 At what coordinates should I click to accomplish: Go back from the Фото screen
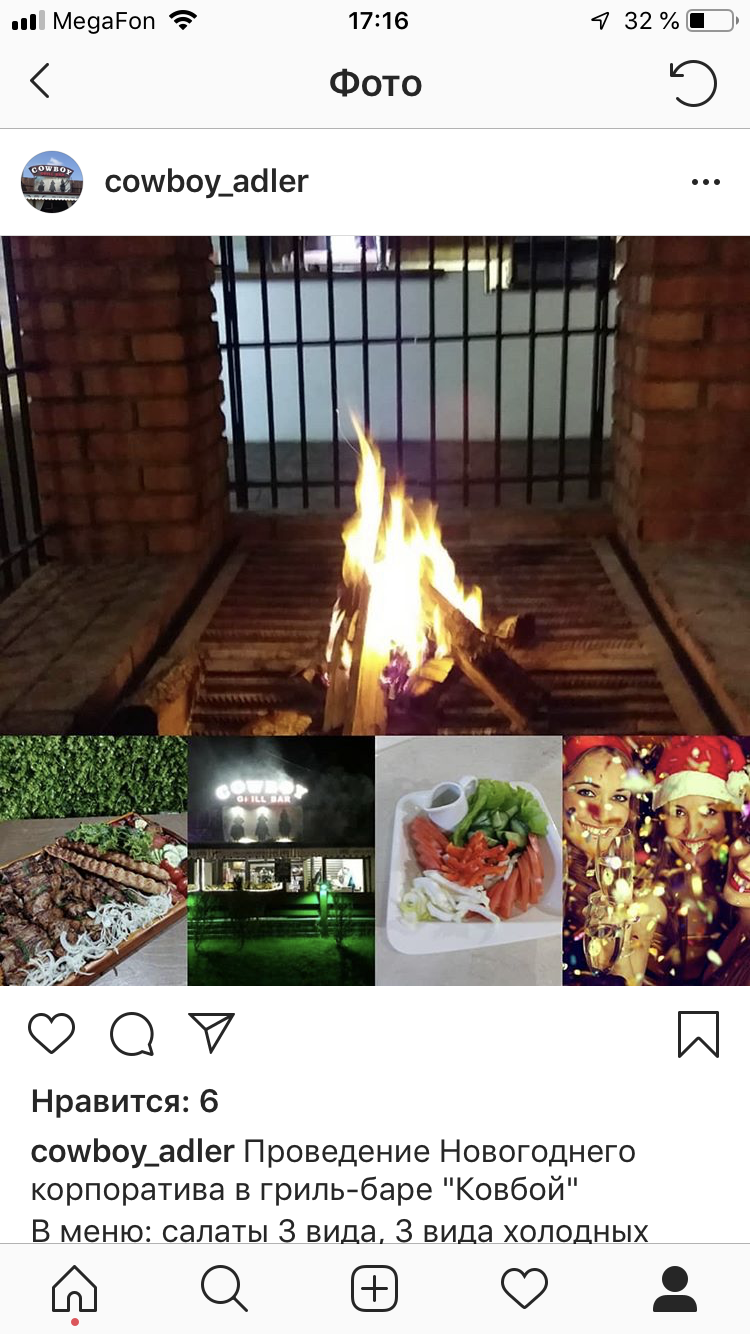pos(40,82)
